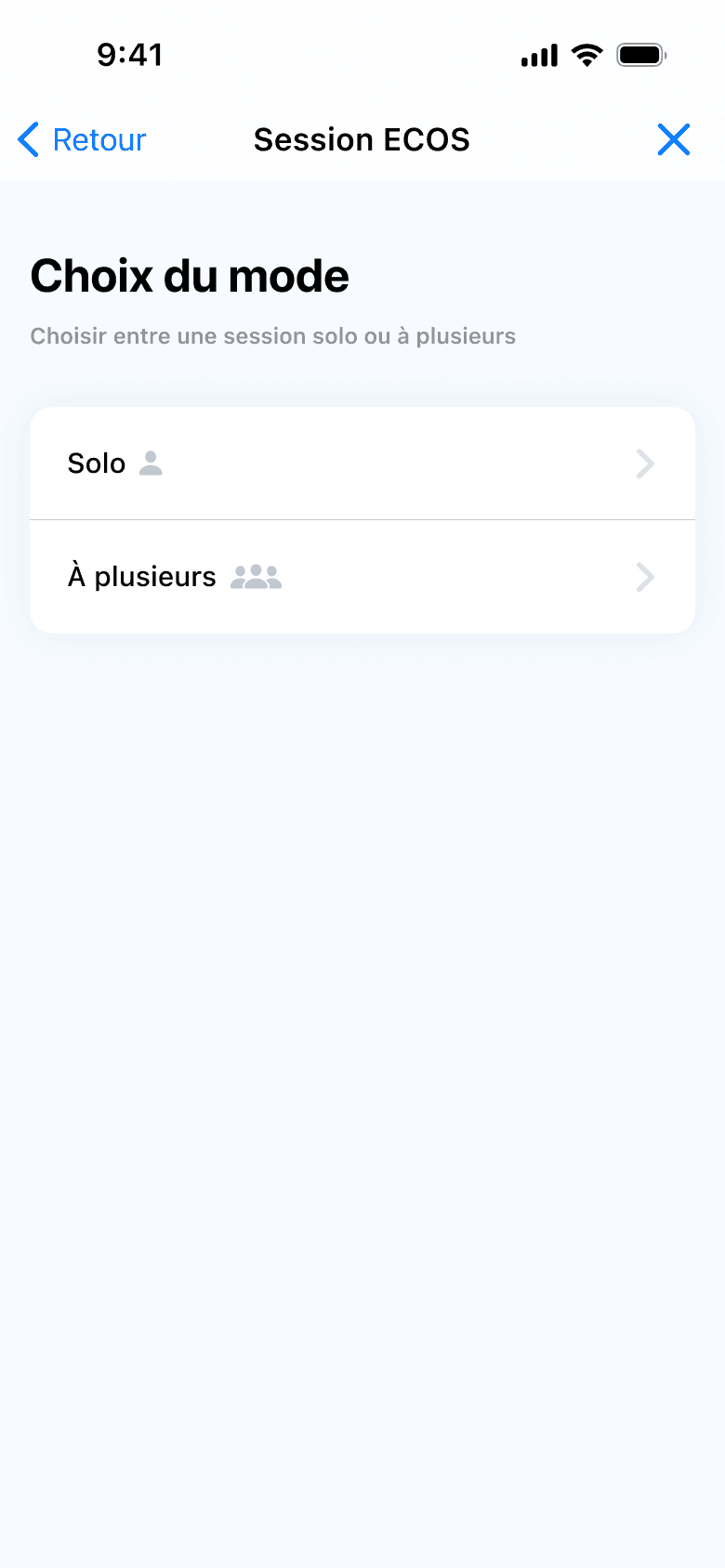725x1568 pixels.
Task: Click the chevron next to Solo
Action: coord(645,464)
